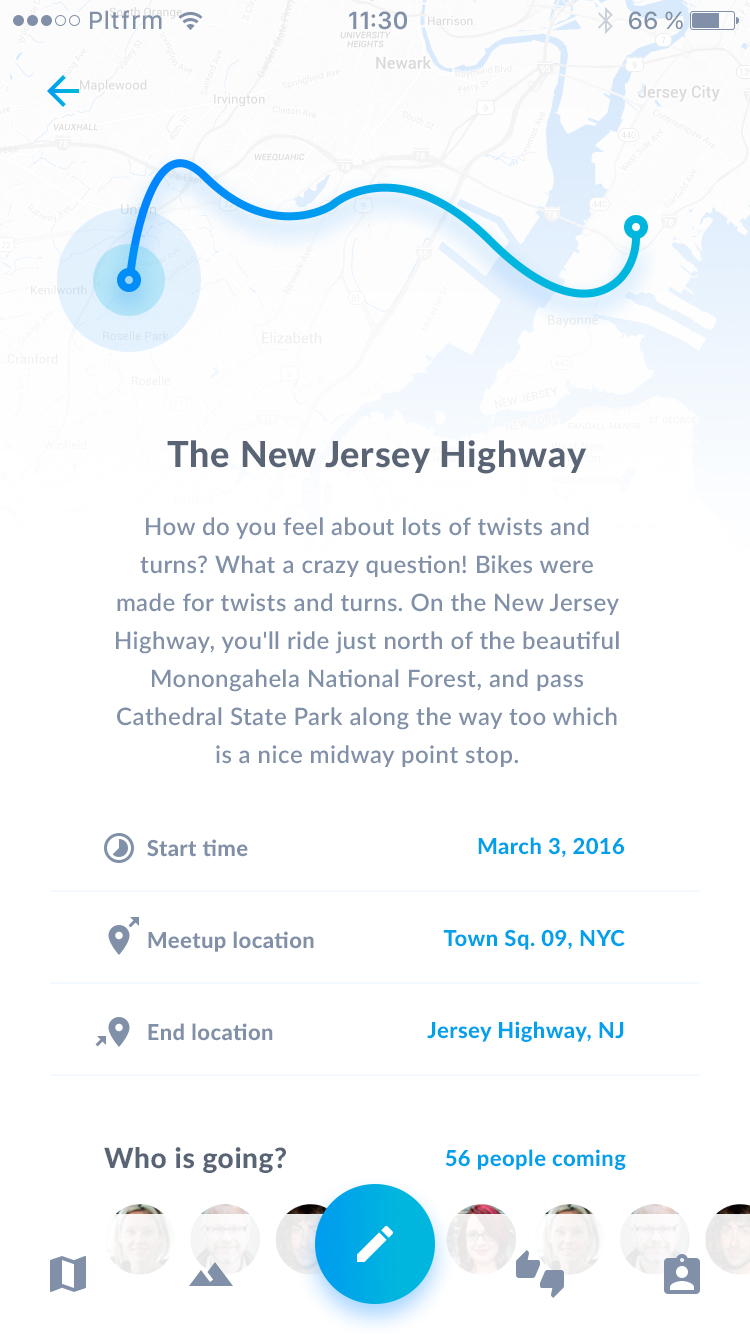Select the route end point marker
This screenshot has width=750, height=1334.
pyautogui.click(x=635, y=227)
